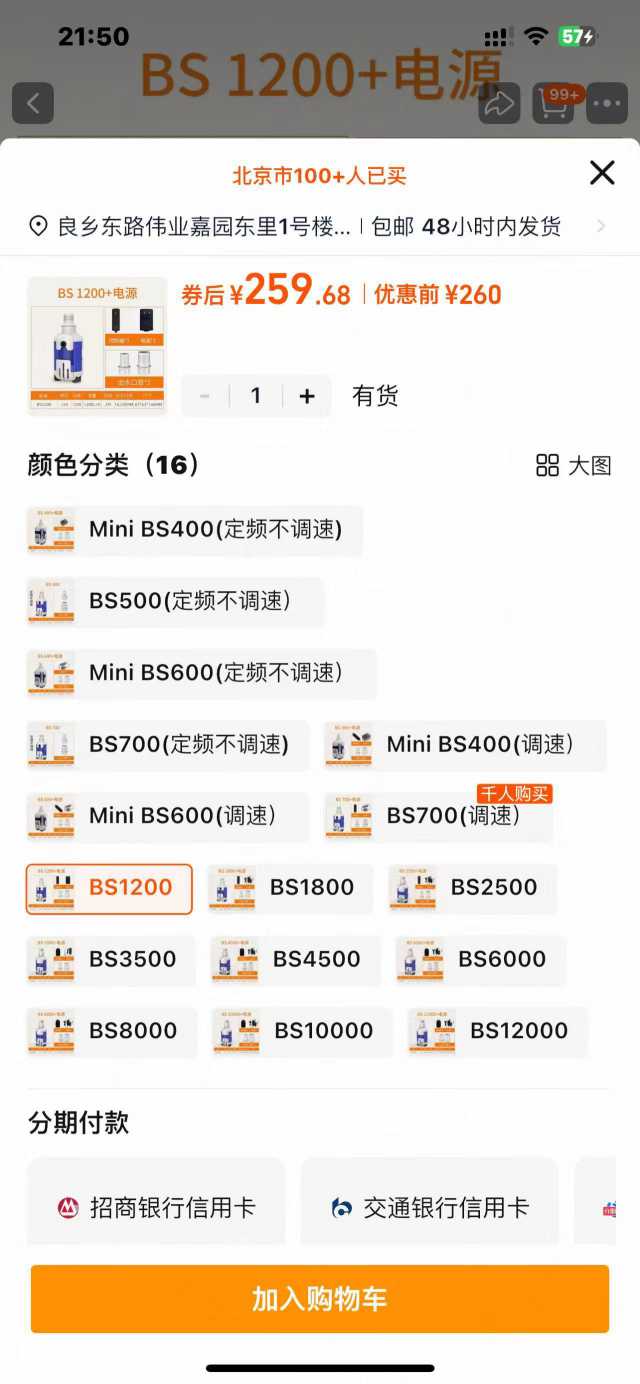This screenshot has width=640, height=1384.
Task: Pick the BS700(调速) variant
Action: pos(438,816)
